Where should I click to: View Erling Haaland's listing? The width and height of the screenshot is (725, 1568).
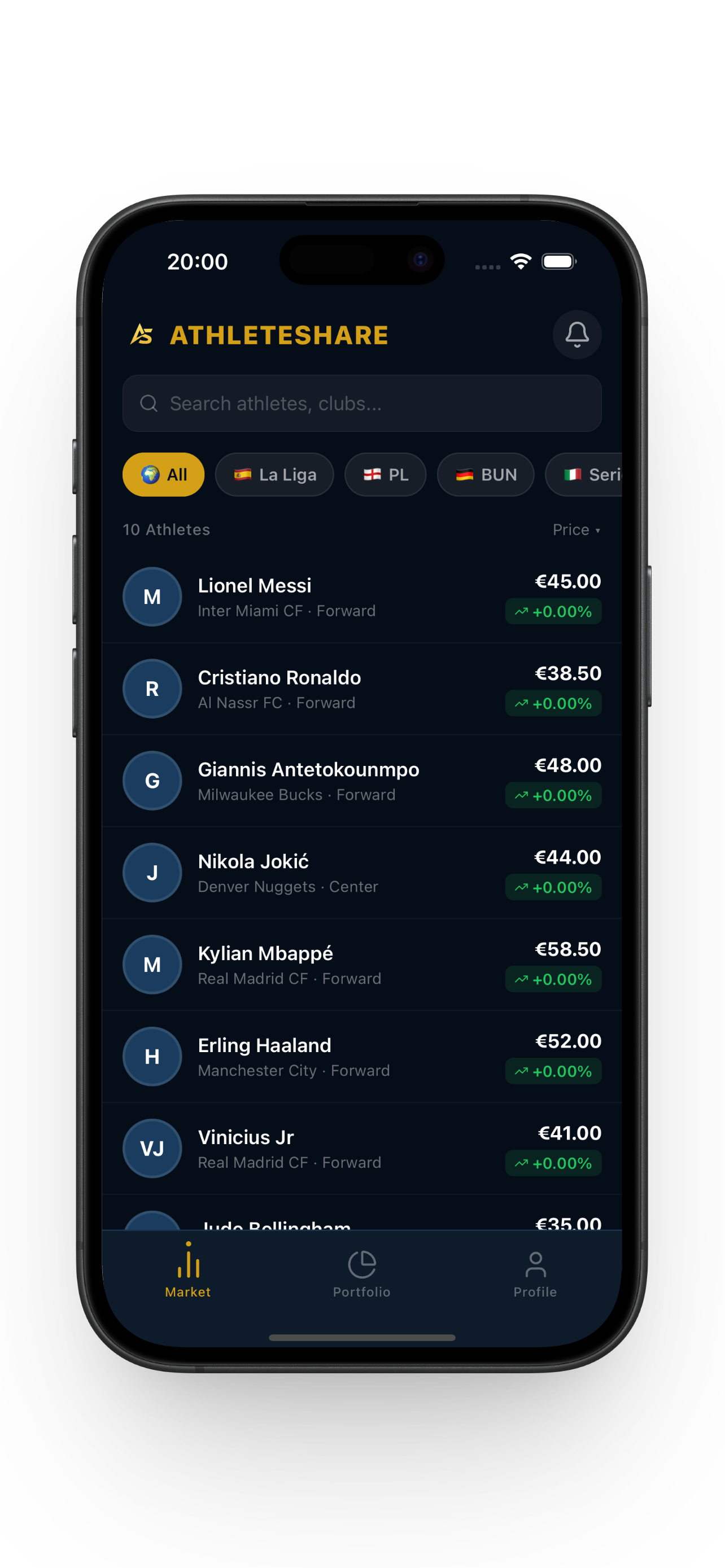click(x=361, y=1056)
